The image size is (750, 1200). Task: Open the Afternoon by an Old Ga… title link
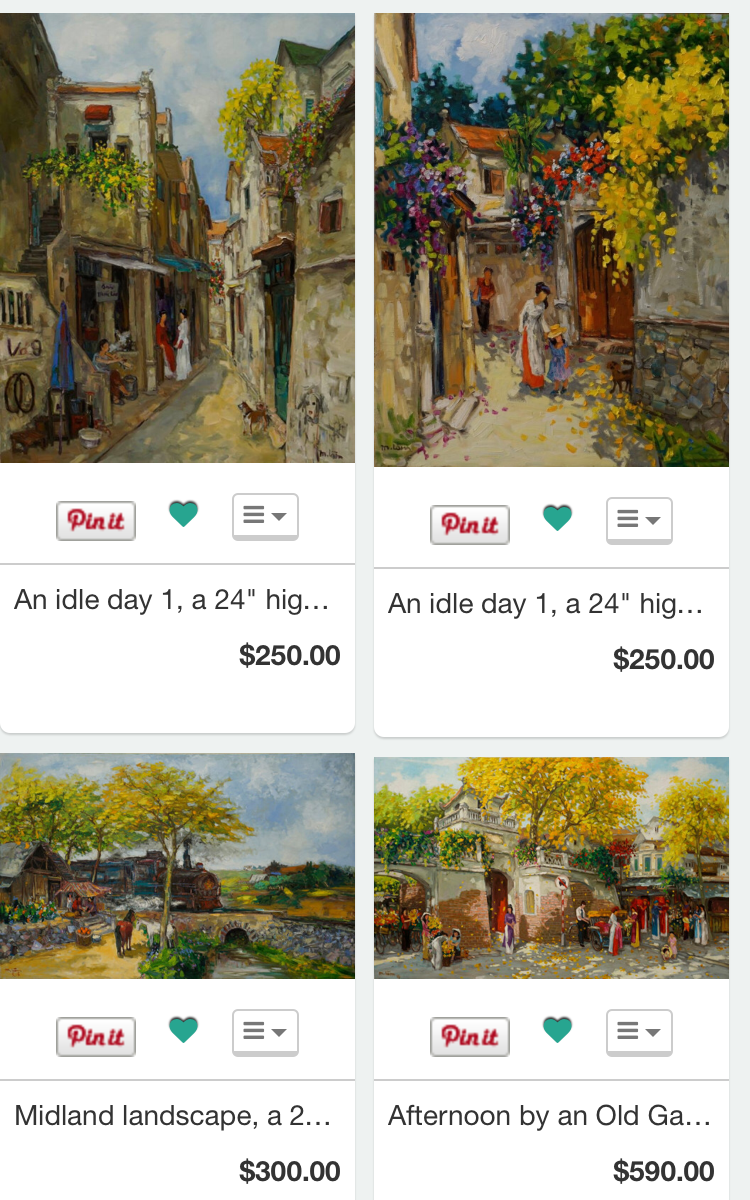549,1116
